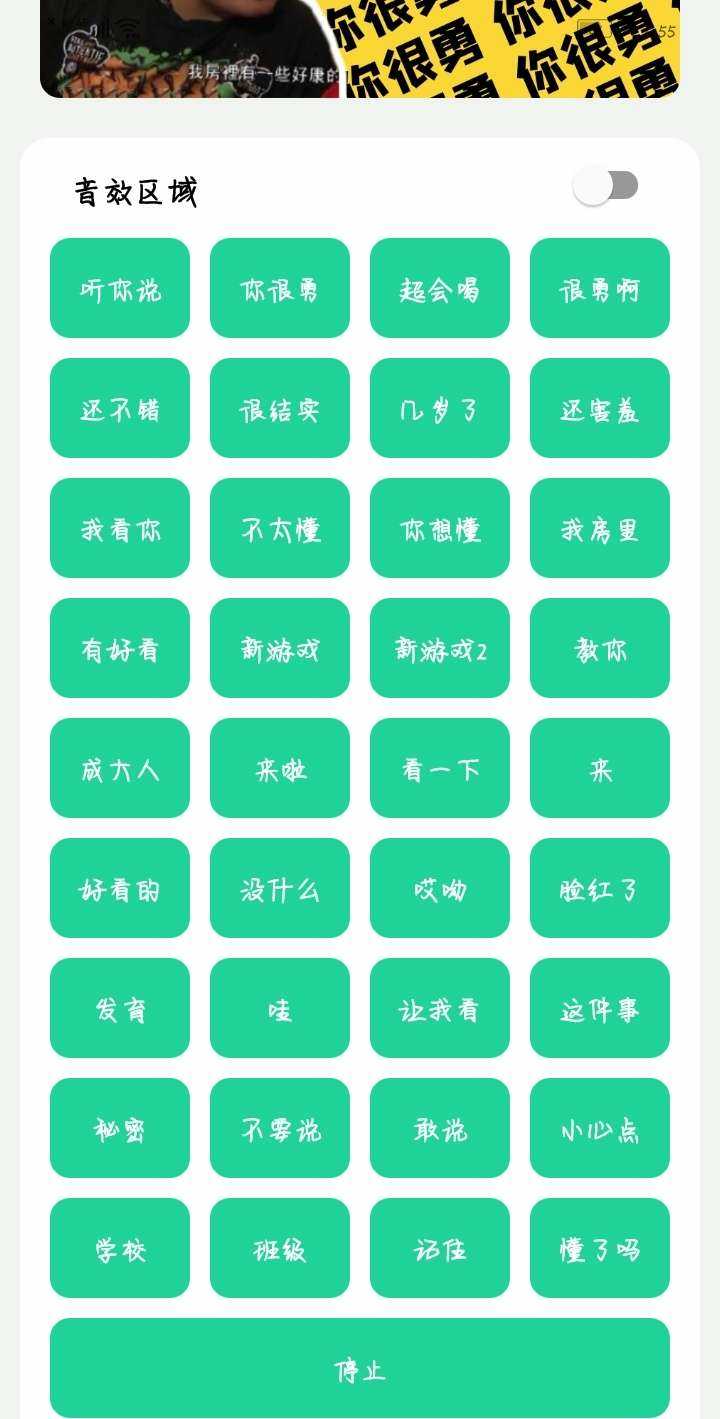Toggle the 音效区域 switch
The width and height of the screenshot is (720, 1419).
(x=606, y=186)
